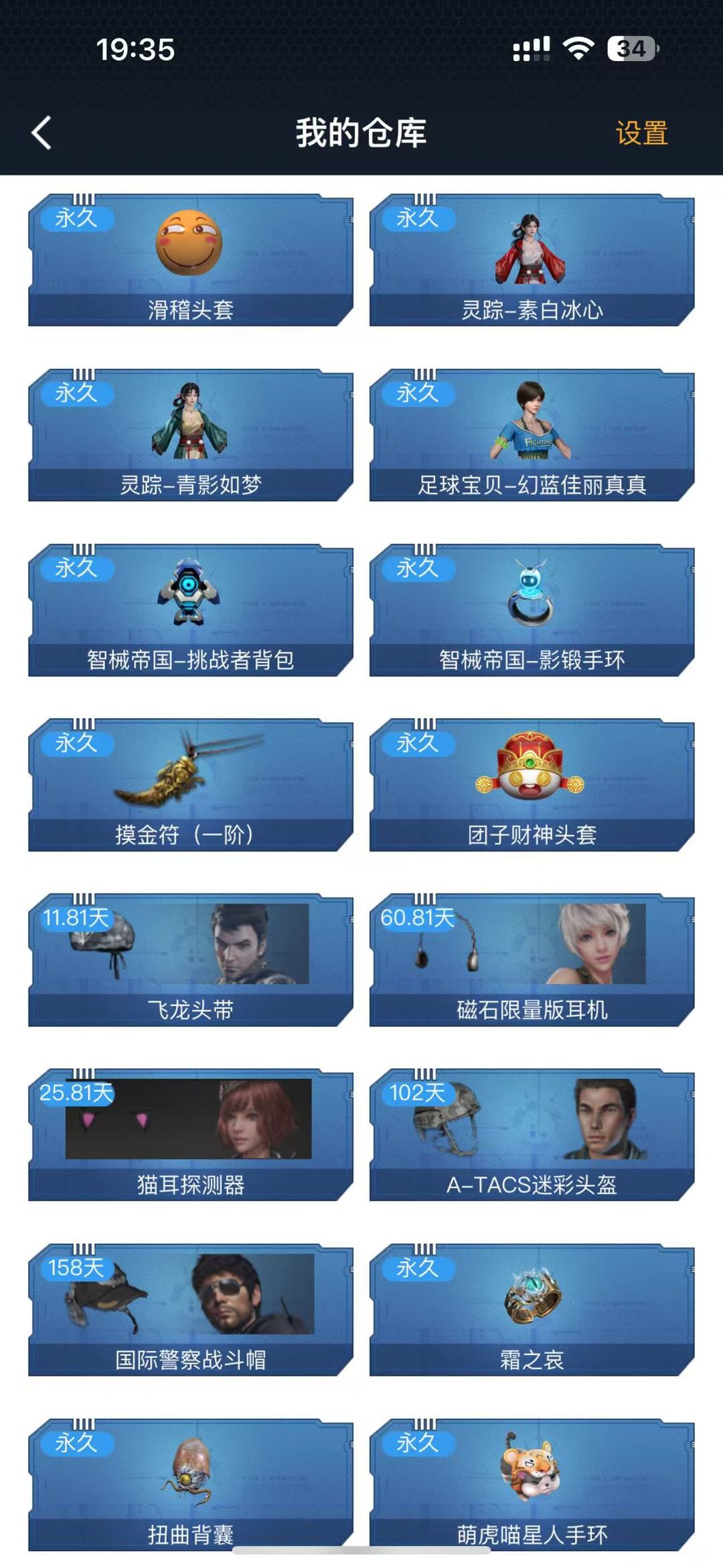The height and width of the screenshot is (1568, 723).
Task: Open the 霜之哀 ring item
Action: (x=532, y=1310)
